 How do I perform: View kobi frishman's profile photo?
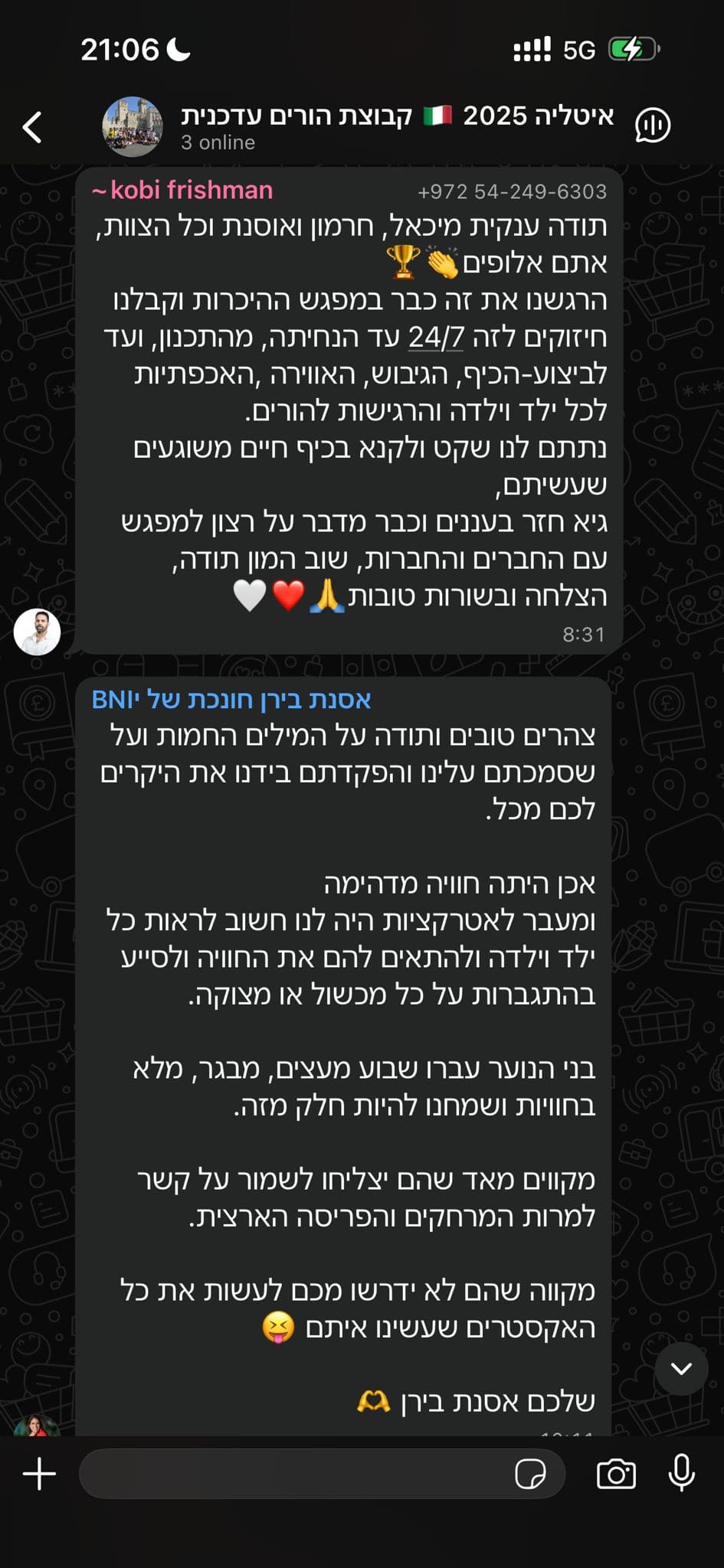tap(37, 632)
